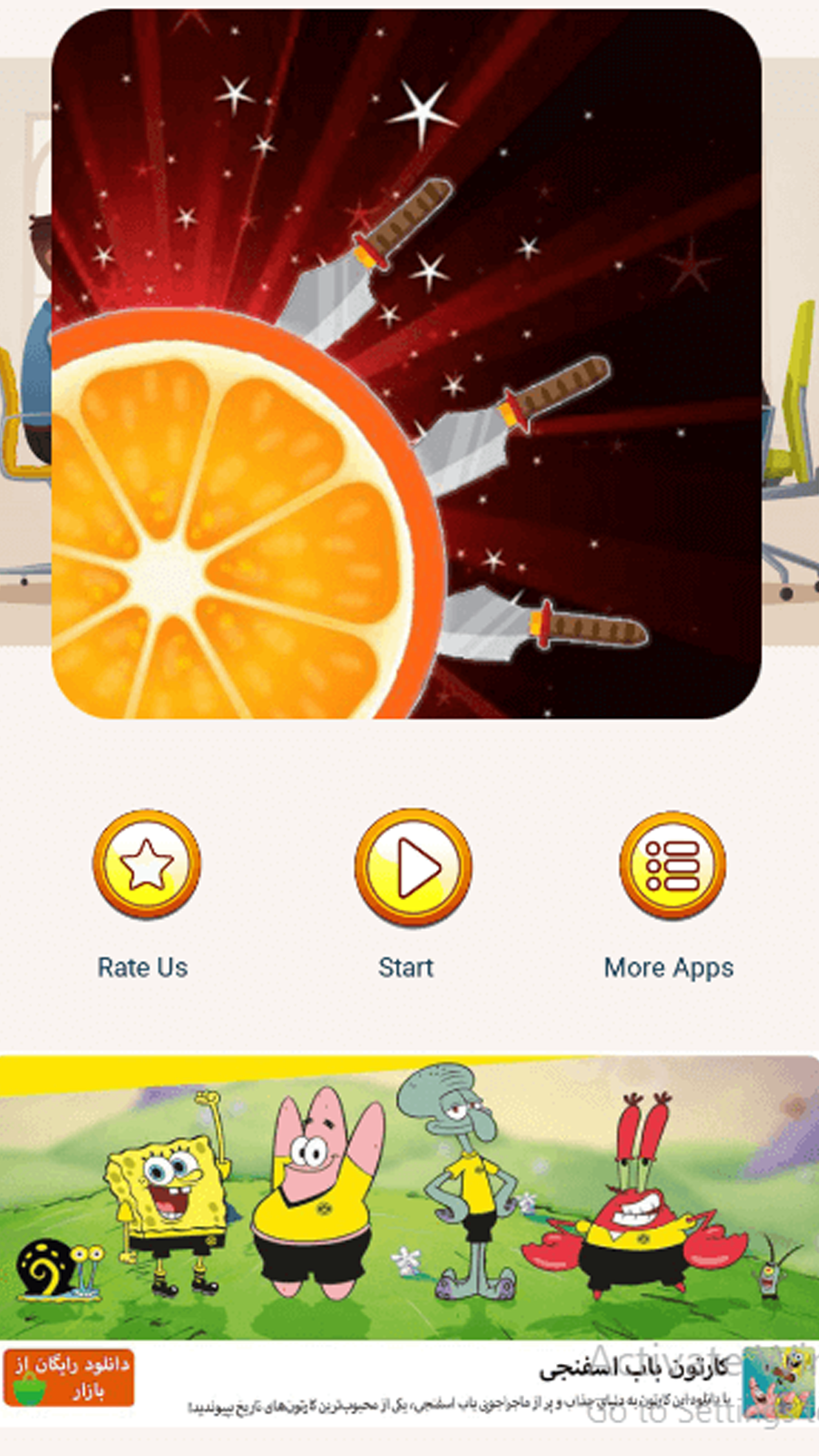
Task: Open the SpongeBob cartoon ad banner
Action: coord(409,1197)
